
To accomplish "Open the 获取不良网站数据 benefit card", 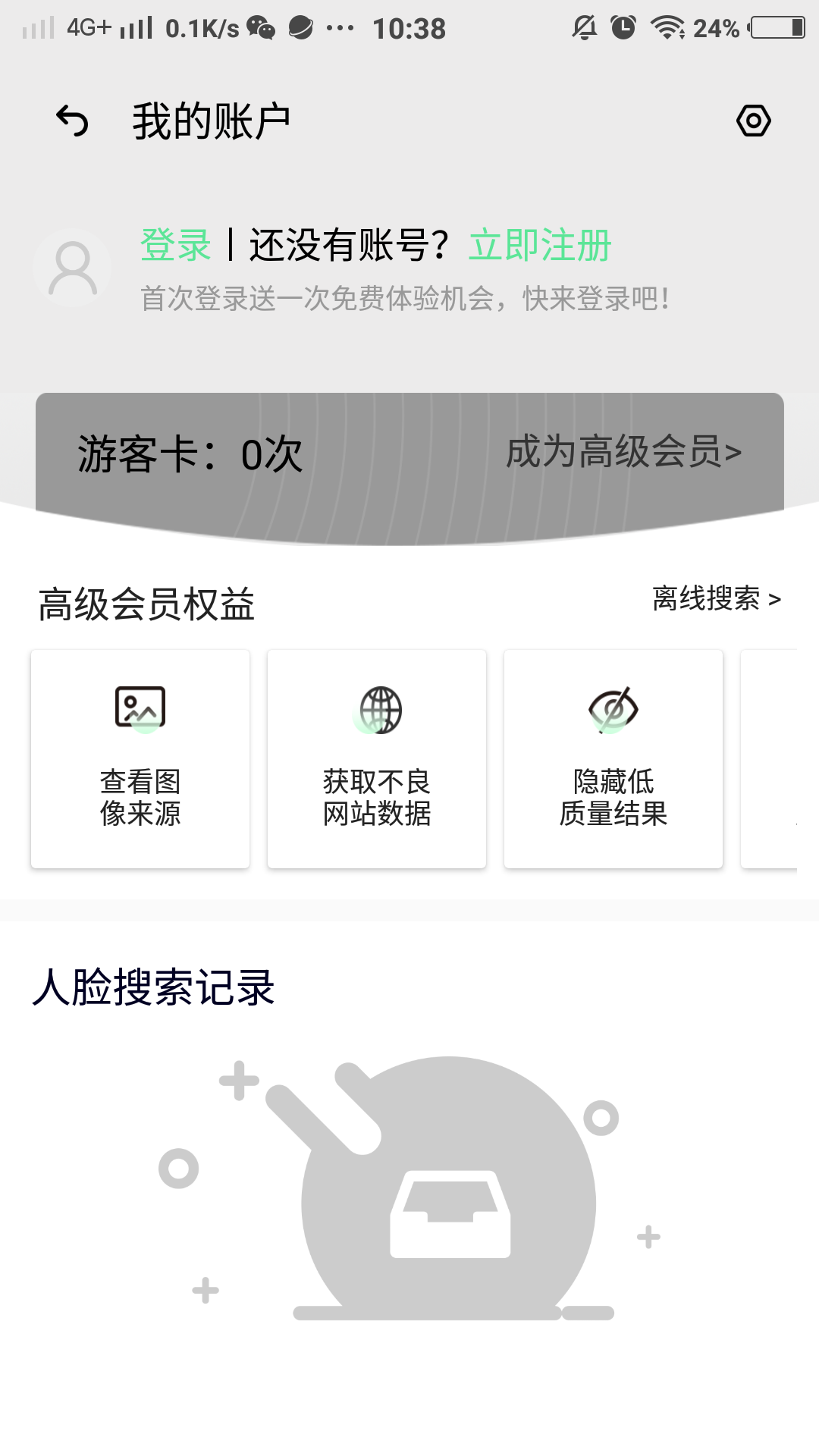I will coord(377,758).
